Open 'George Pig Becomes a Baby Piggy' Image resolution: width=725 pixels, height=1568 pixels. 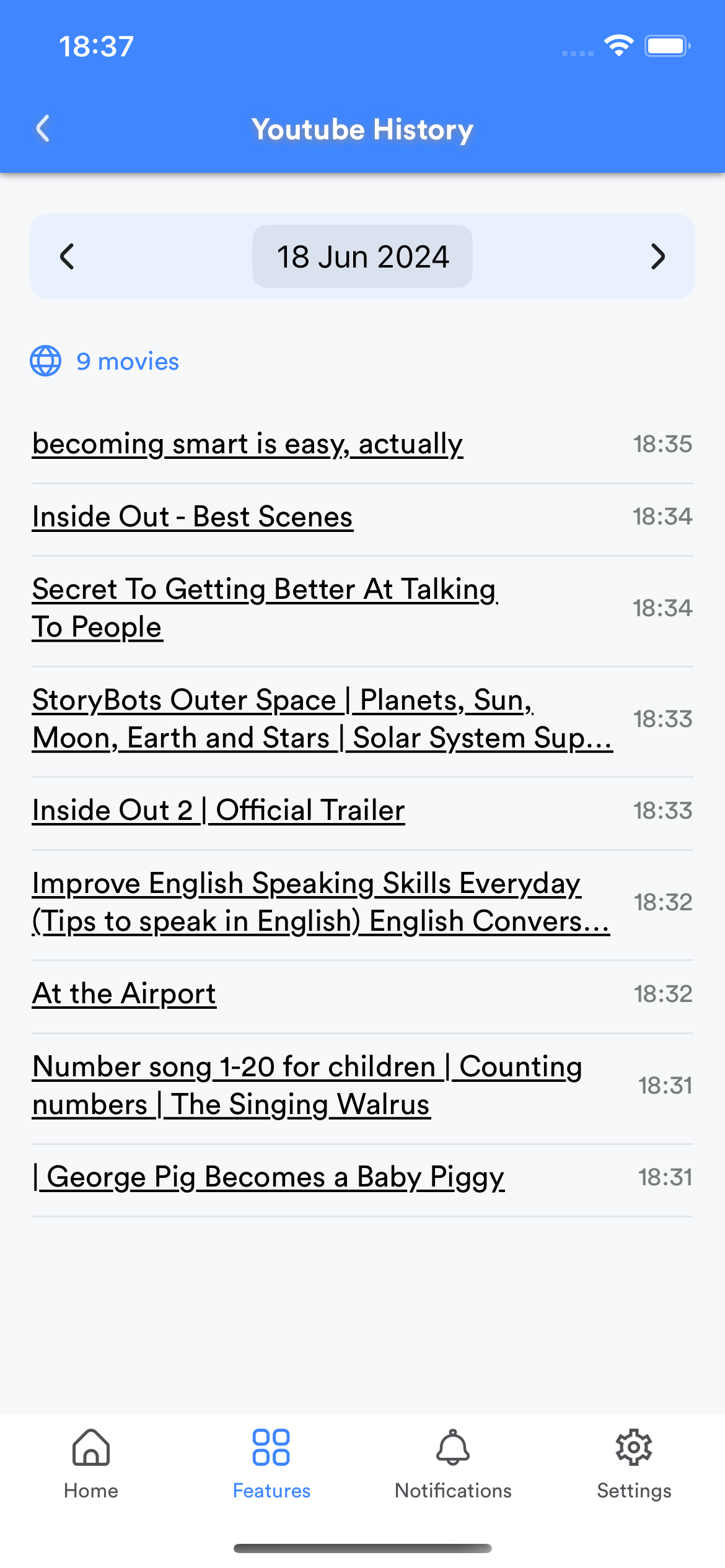(268, 1177)
